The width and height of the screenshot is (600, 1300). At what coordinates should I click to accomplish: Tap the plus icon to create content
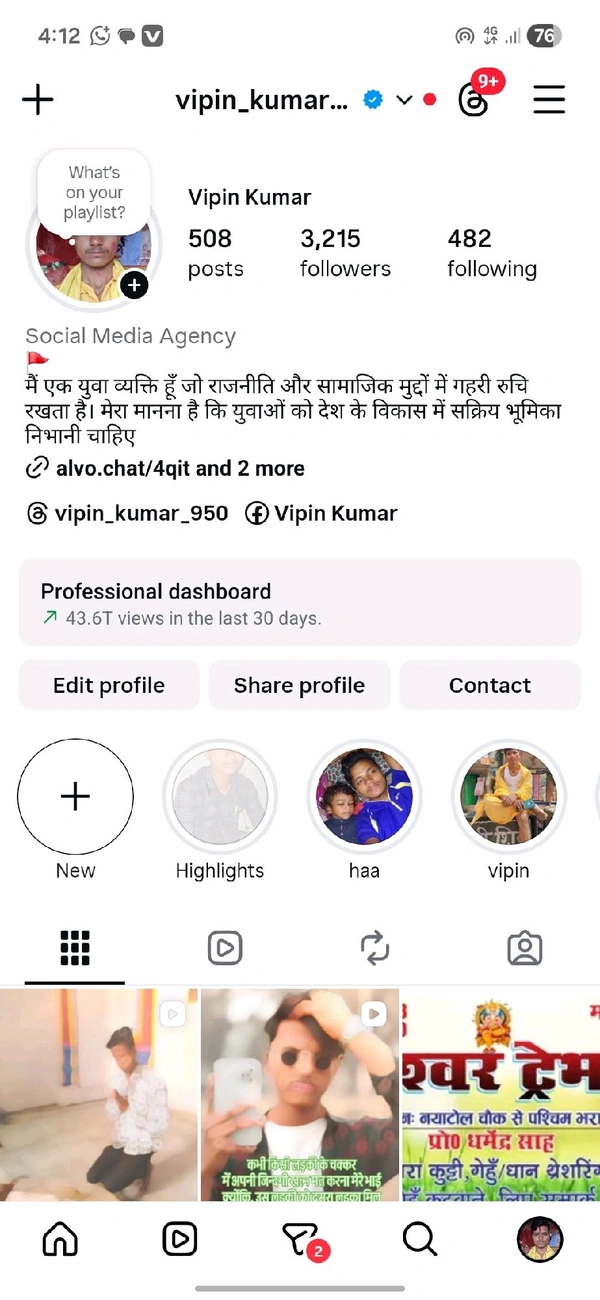coord(38,100)
